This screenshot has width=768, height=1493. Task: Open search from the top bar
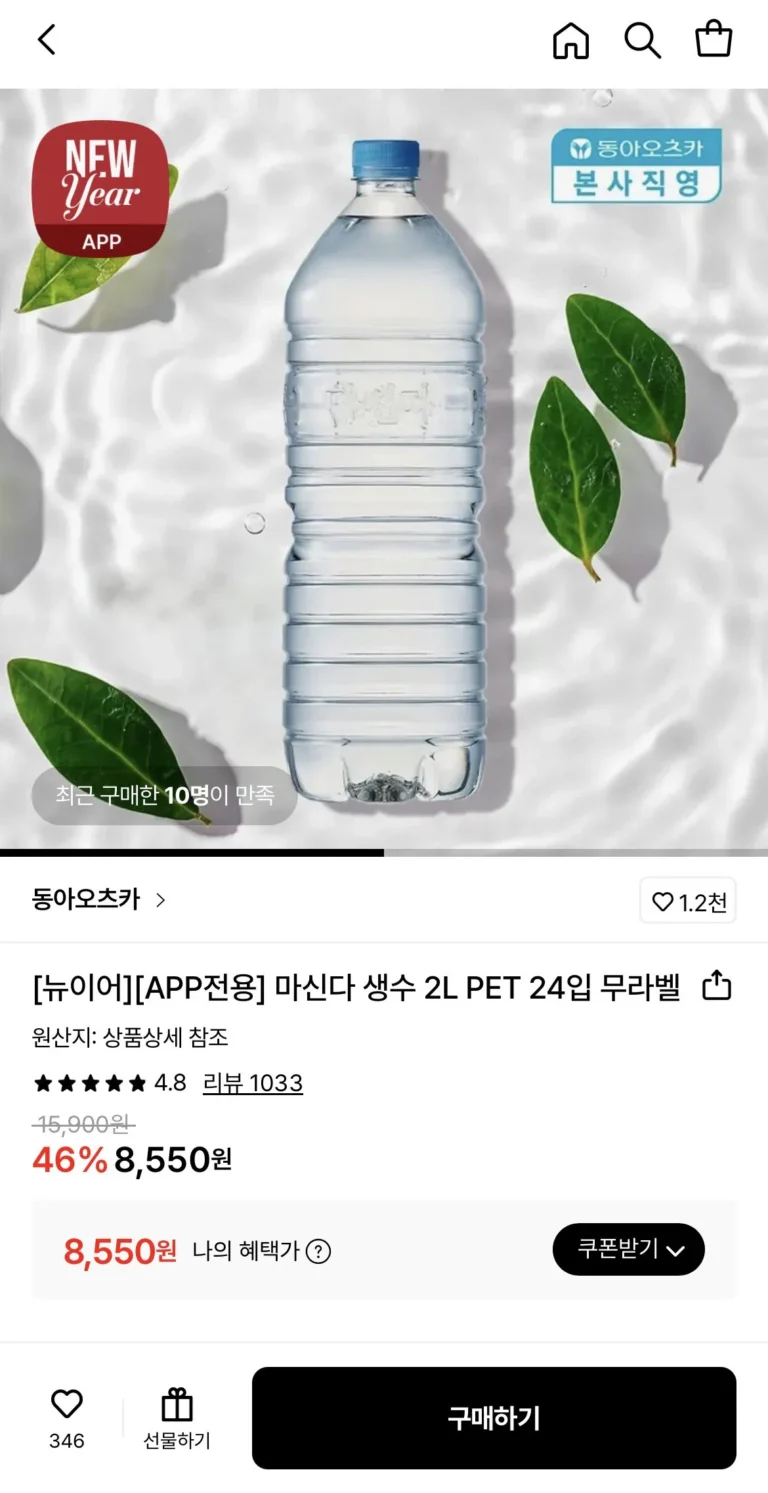[642, 40]
